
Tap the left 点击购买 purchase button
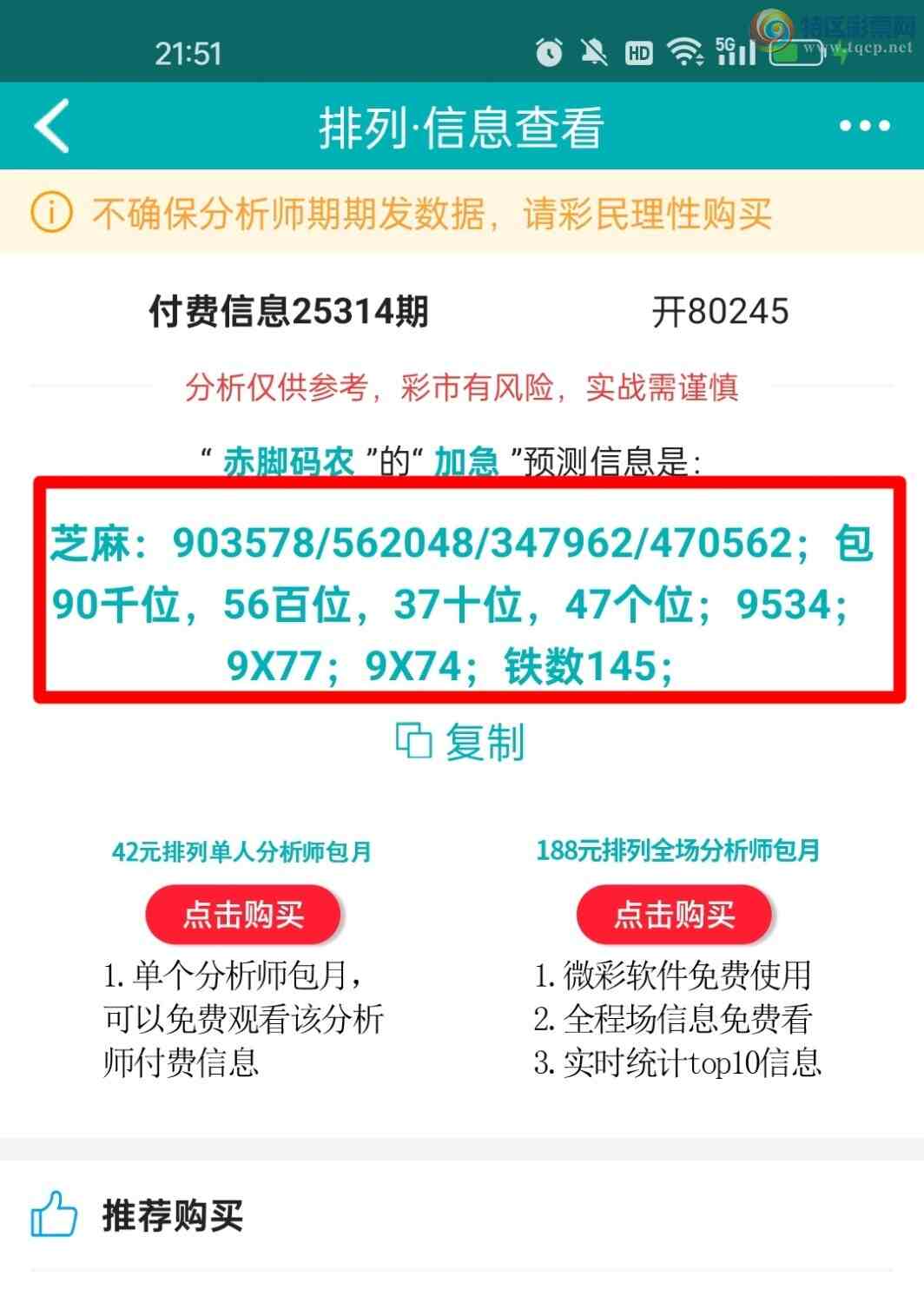pos(242,913)
